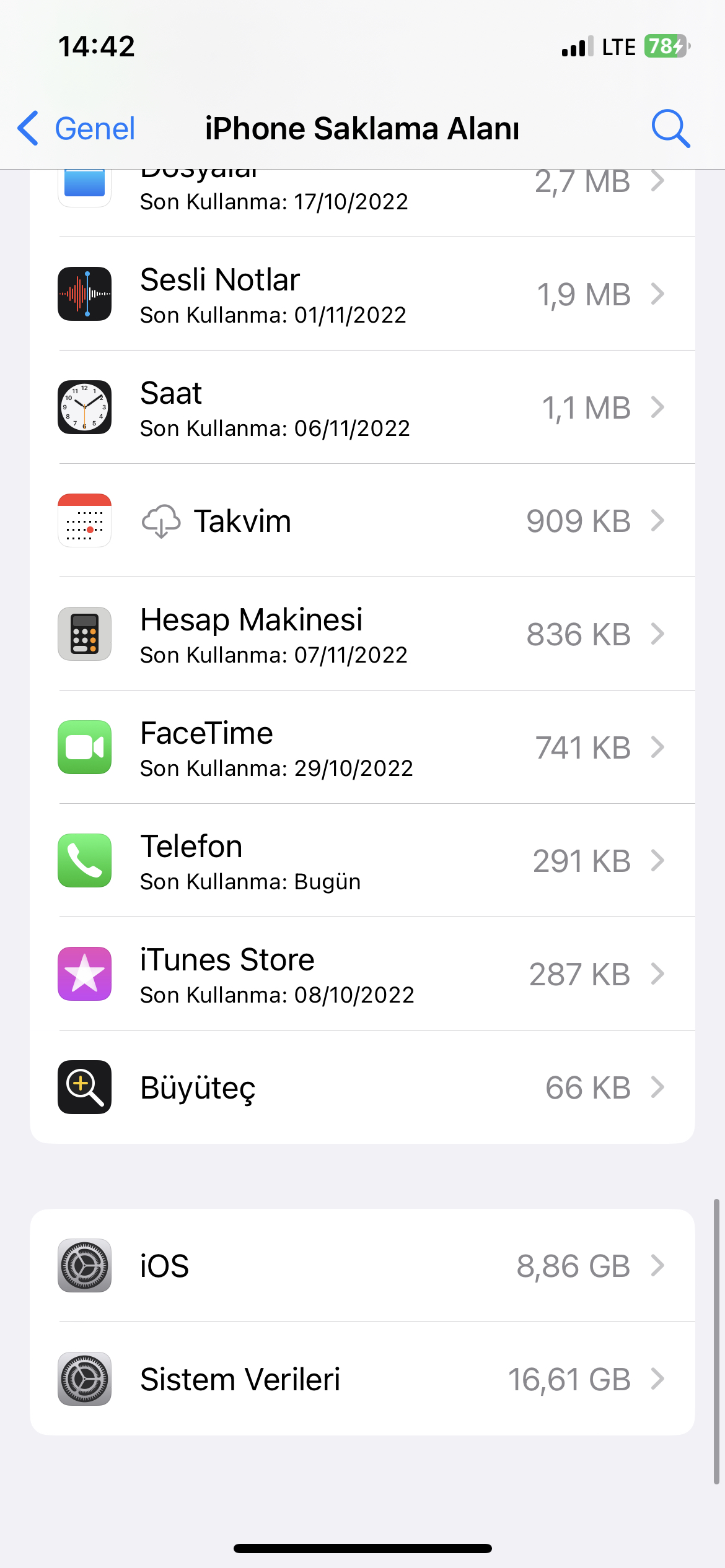Open Sesli Notlar storage details
This screenshot has width=725, height=1568.
(x=362, y=294)
